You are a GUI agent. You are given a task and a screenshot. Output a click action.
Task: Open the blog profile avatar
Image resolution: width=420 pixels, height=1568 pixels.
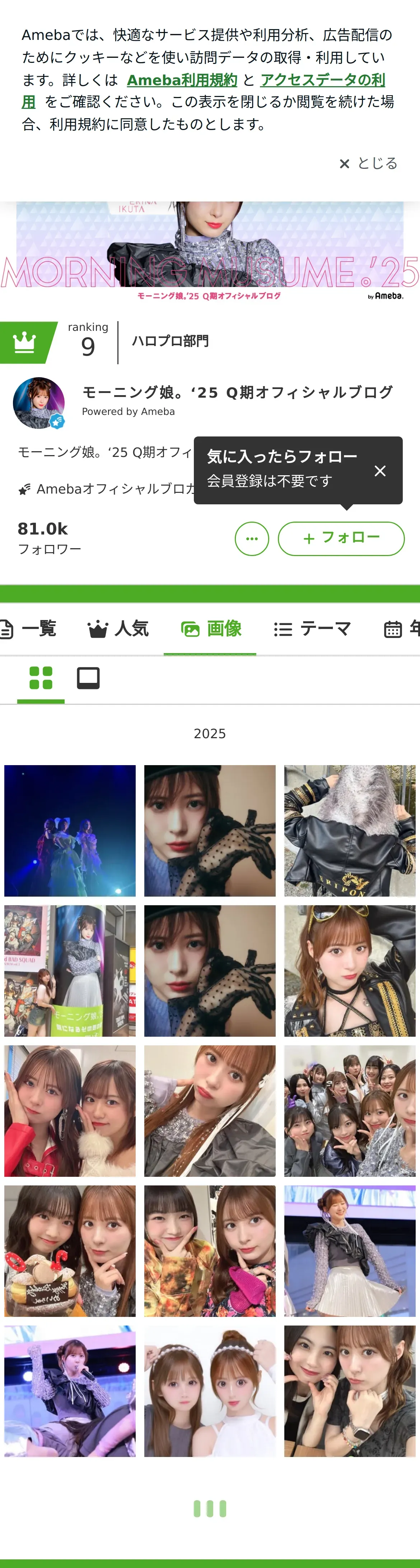click(x=39, y=403)
